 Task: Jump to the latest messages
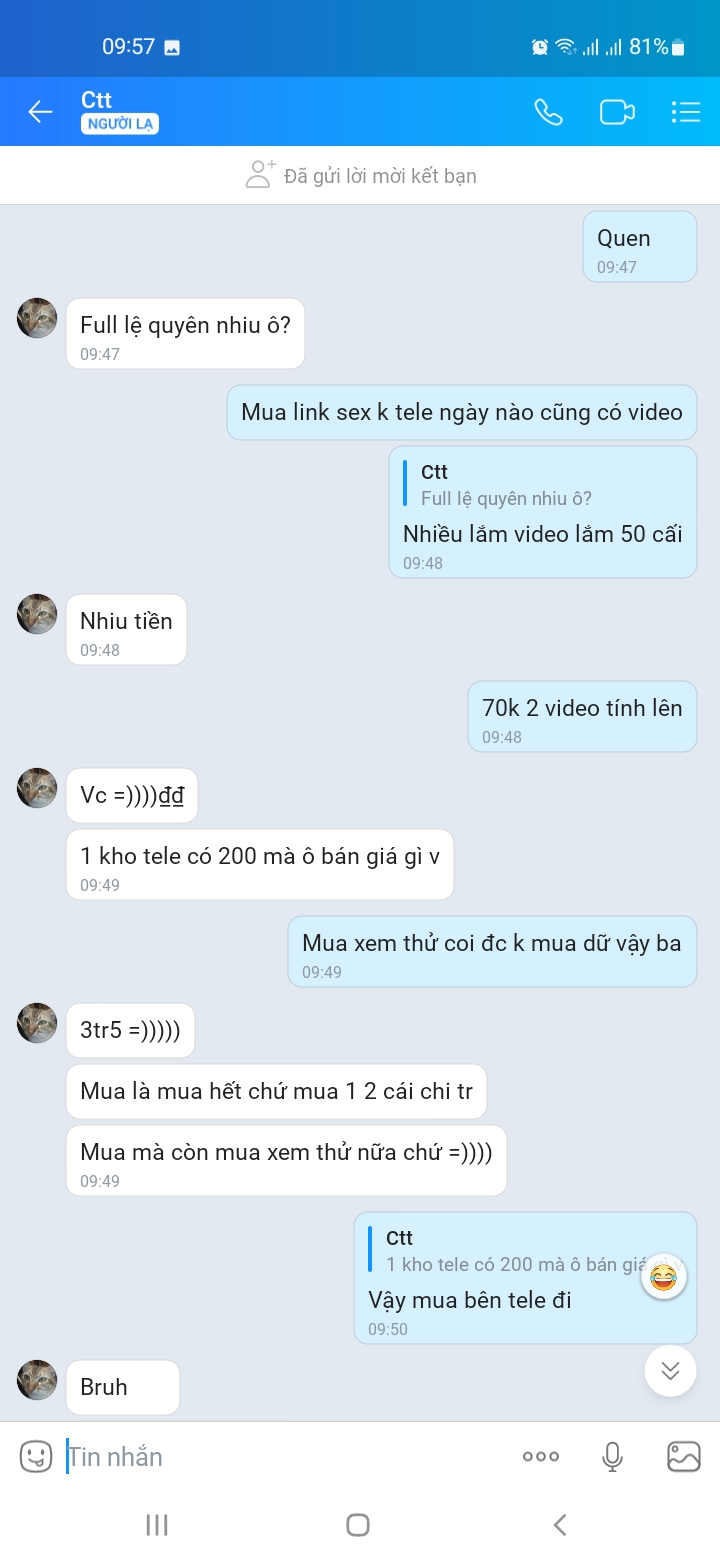click(x=670, y=1370)
